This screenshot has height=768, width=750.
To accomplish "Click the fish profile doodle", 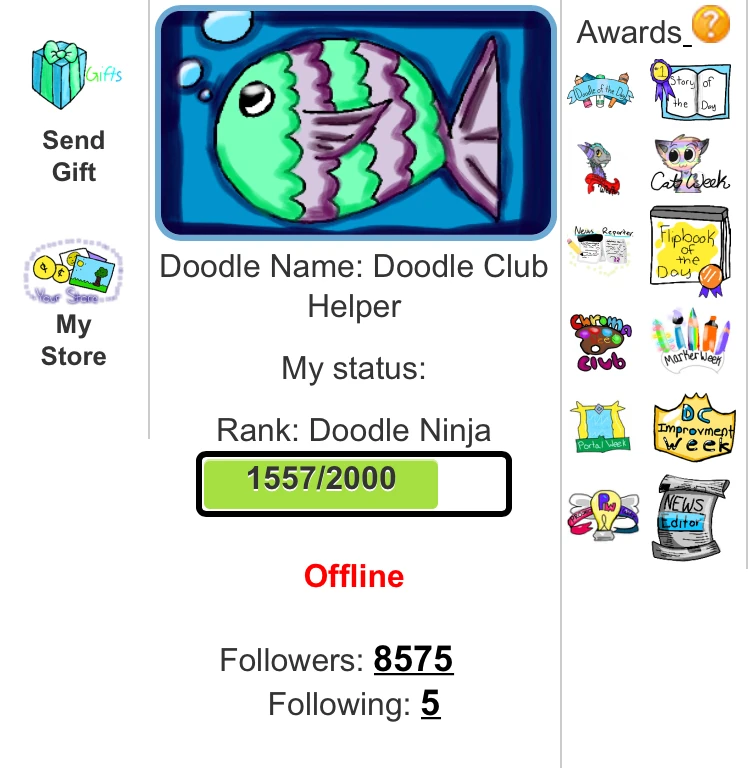I will (355, 120).
